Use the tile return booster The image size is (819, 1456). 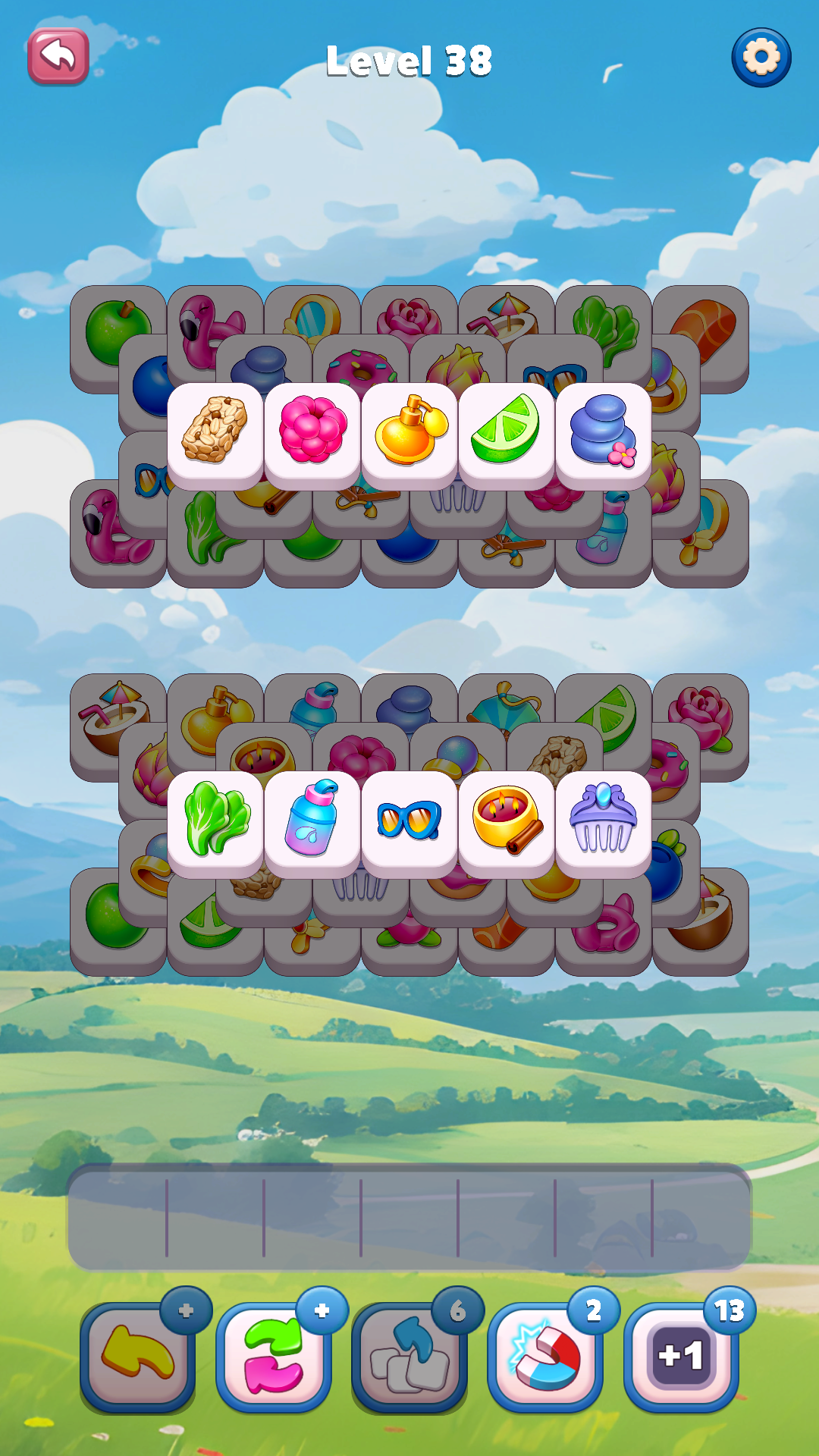tap(409, 1356)
